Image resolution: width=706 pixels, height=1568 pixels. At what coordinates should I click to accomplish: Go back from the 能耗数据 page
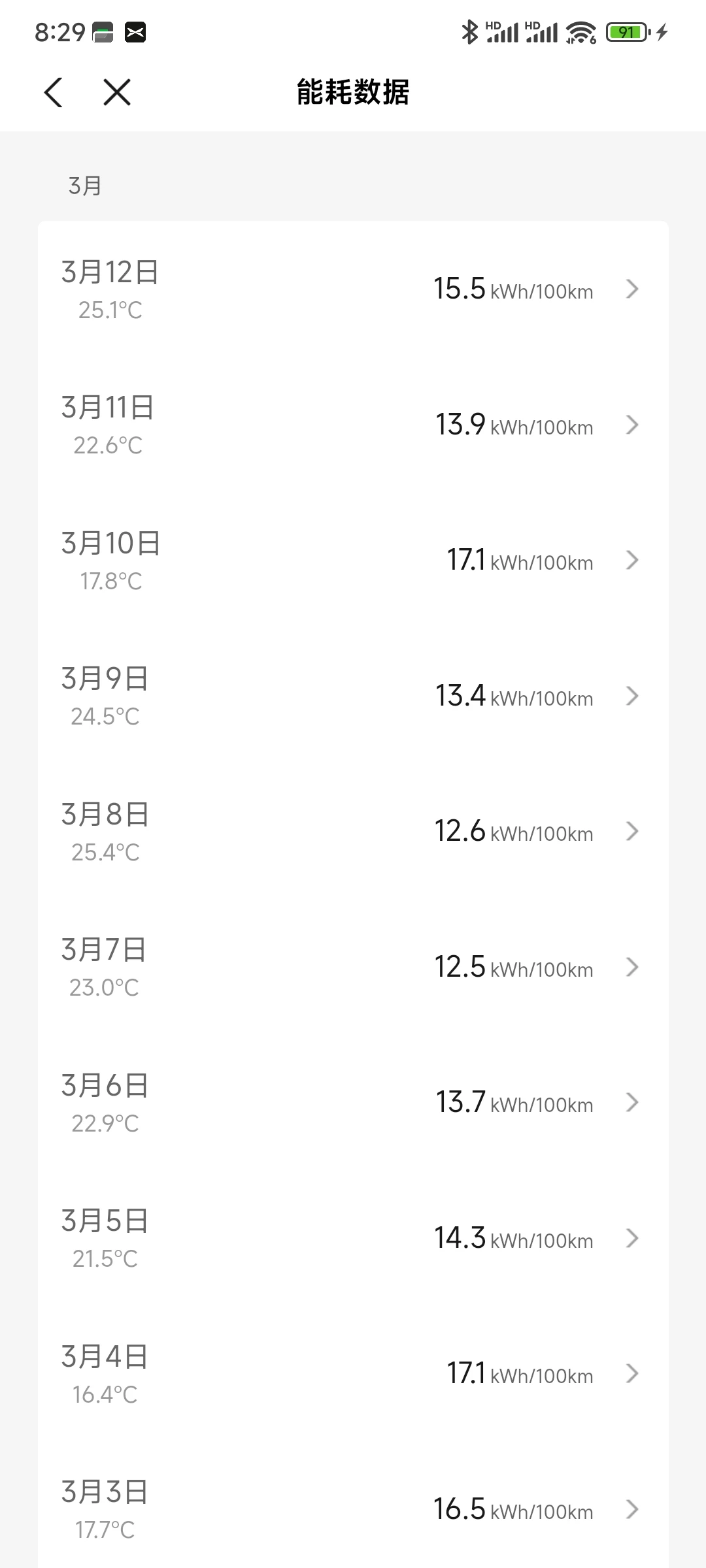tap(54, 92)
